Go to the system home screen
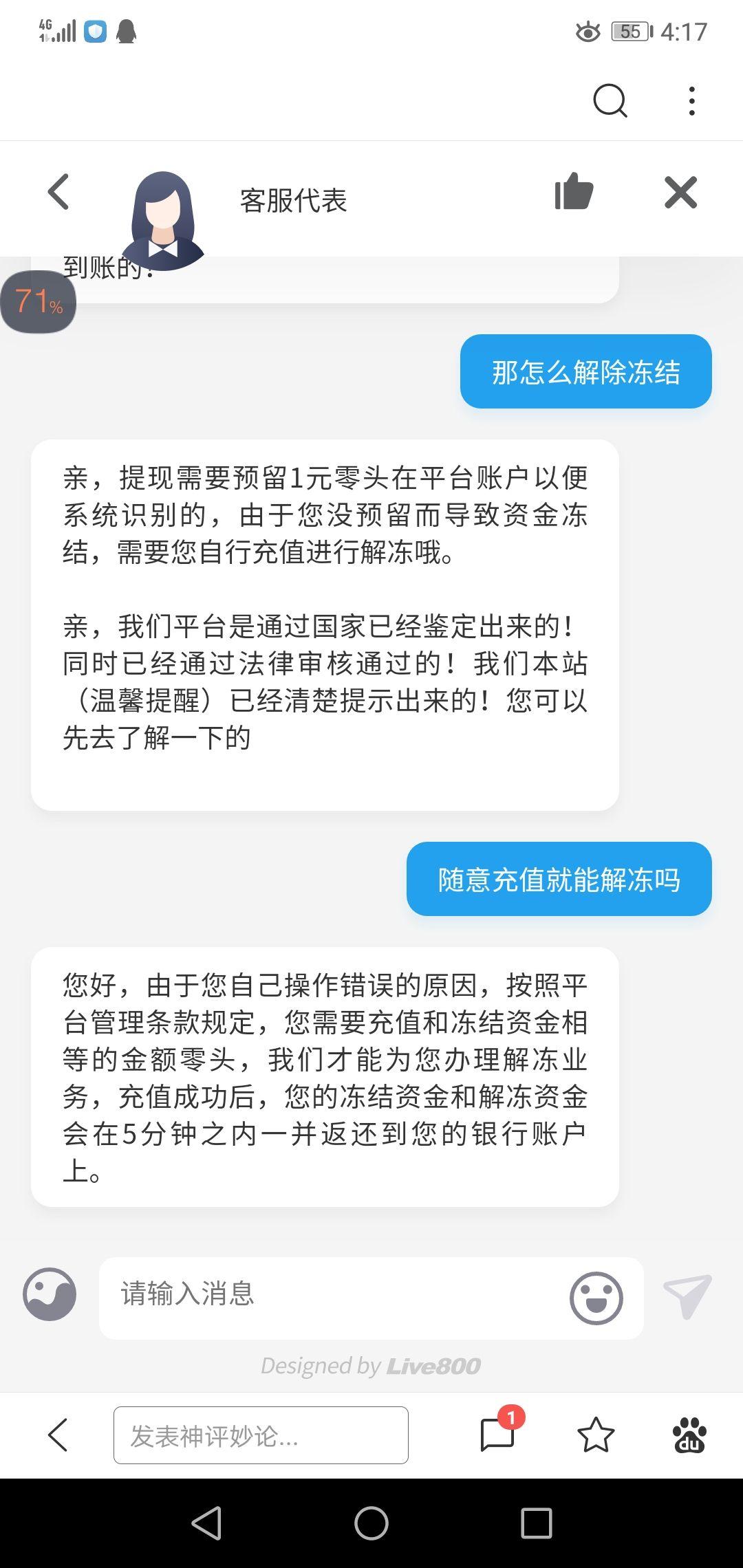Image resolution: width=743 pixels, height=1568 pixels. coord(371,1523)
